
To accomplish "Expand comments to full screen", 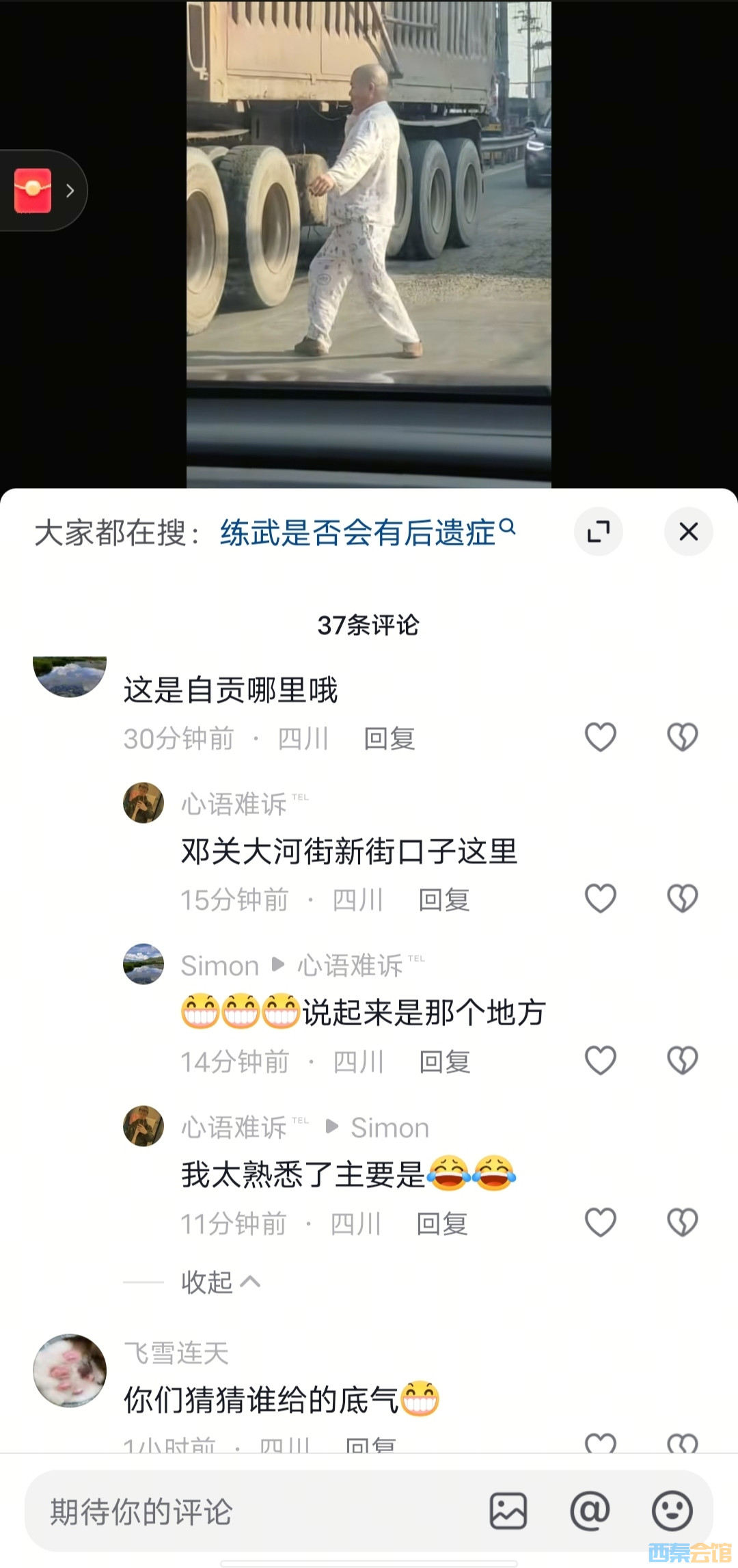I will [x=598, y=531].
